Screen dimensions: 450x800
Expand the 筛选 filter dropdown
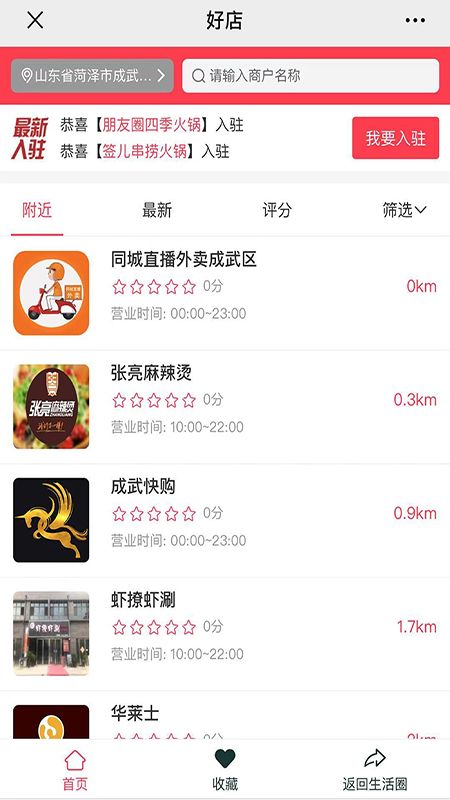click(x=404, y=210)
